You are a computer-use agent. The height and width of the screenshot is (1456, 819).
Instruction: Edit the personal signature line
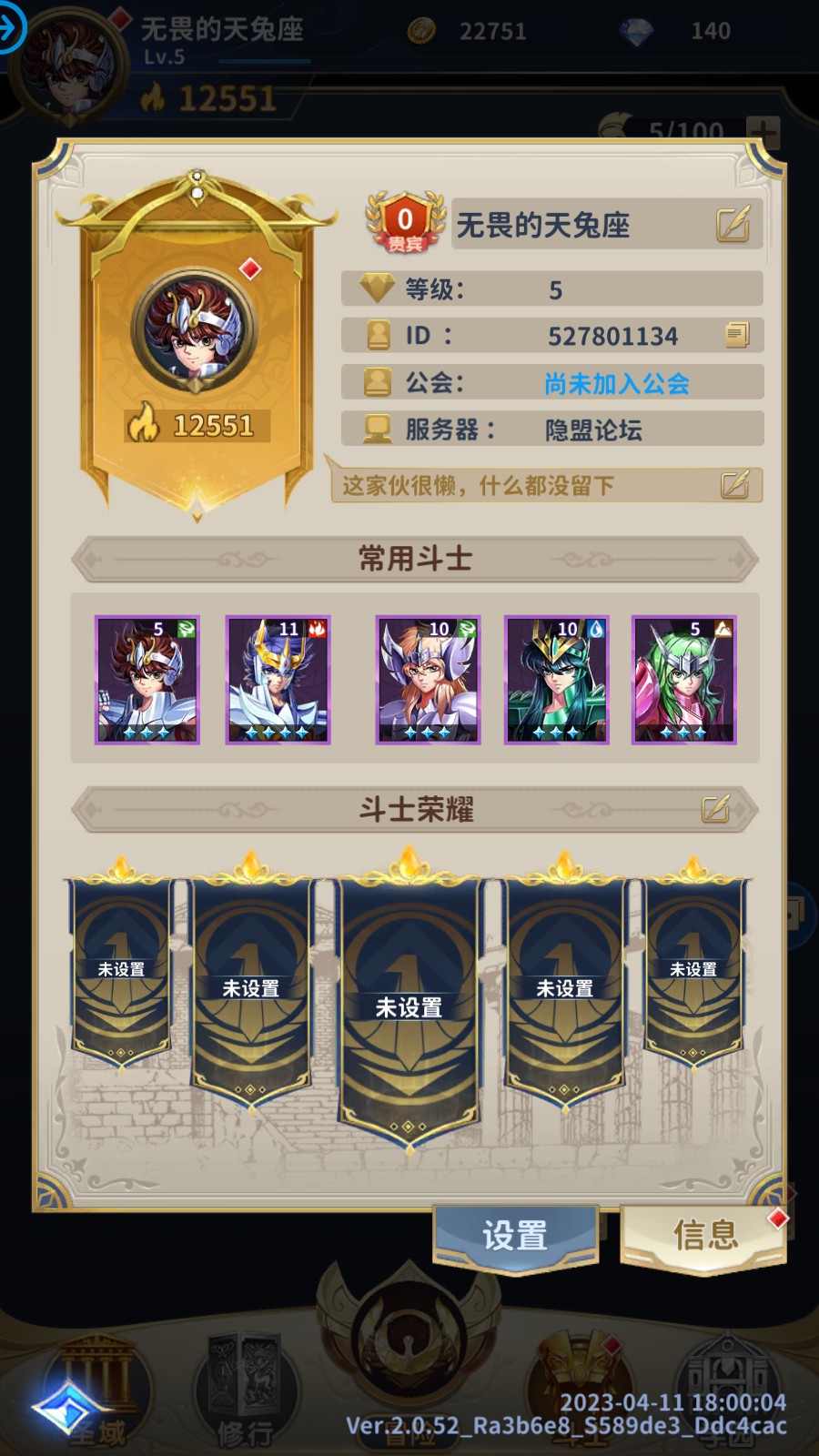(734, 485)
